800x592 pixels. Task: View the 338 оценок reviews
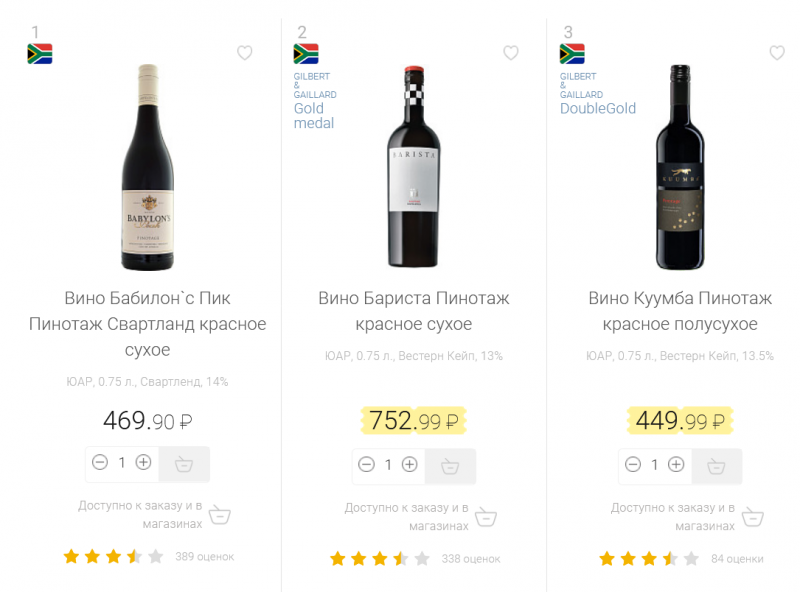[470, 558]
